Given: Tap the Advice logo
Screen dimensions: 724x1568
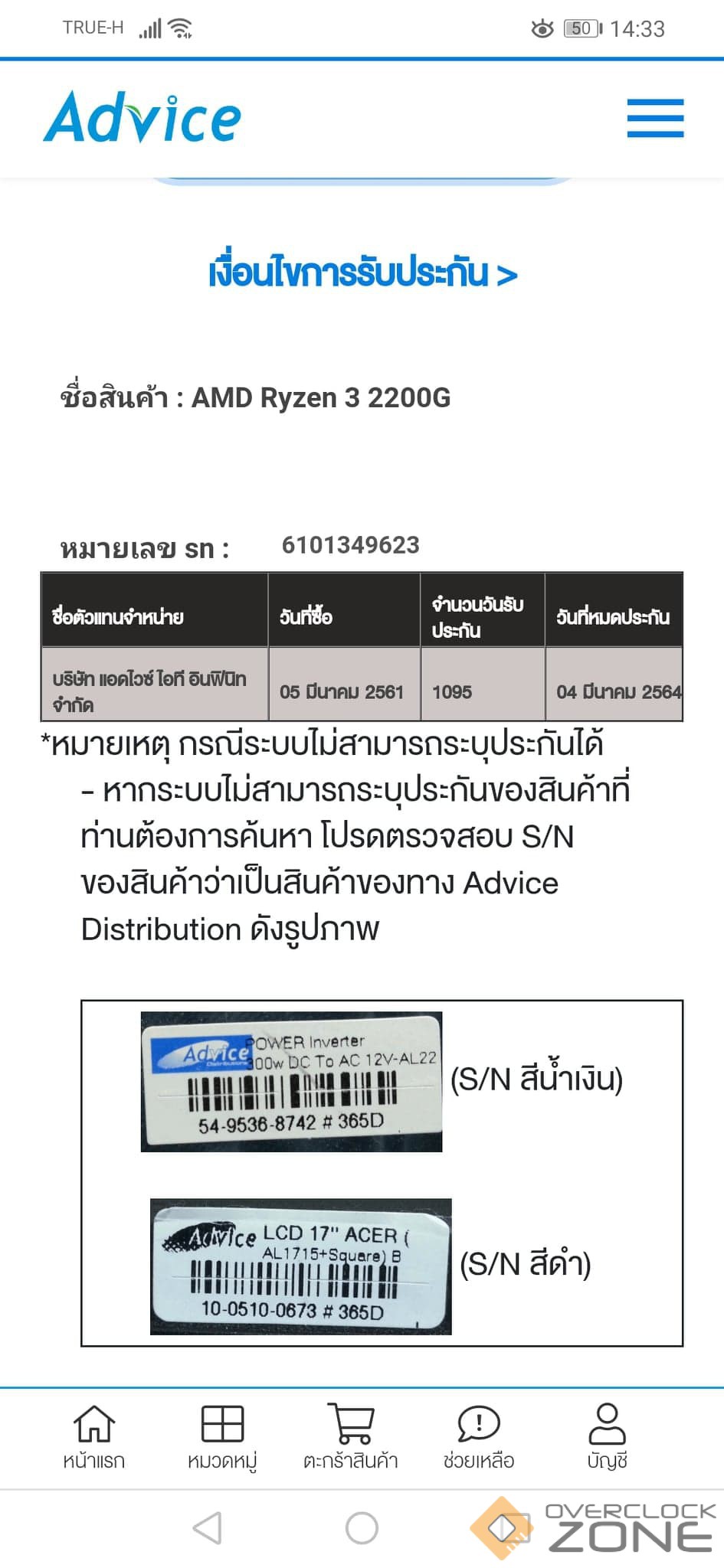Looking at the screenshot, I should [143, 118].
